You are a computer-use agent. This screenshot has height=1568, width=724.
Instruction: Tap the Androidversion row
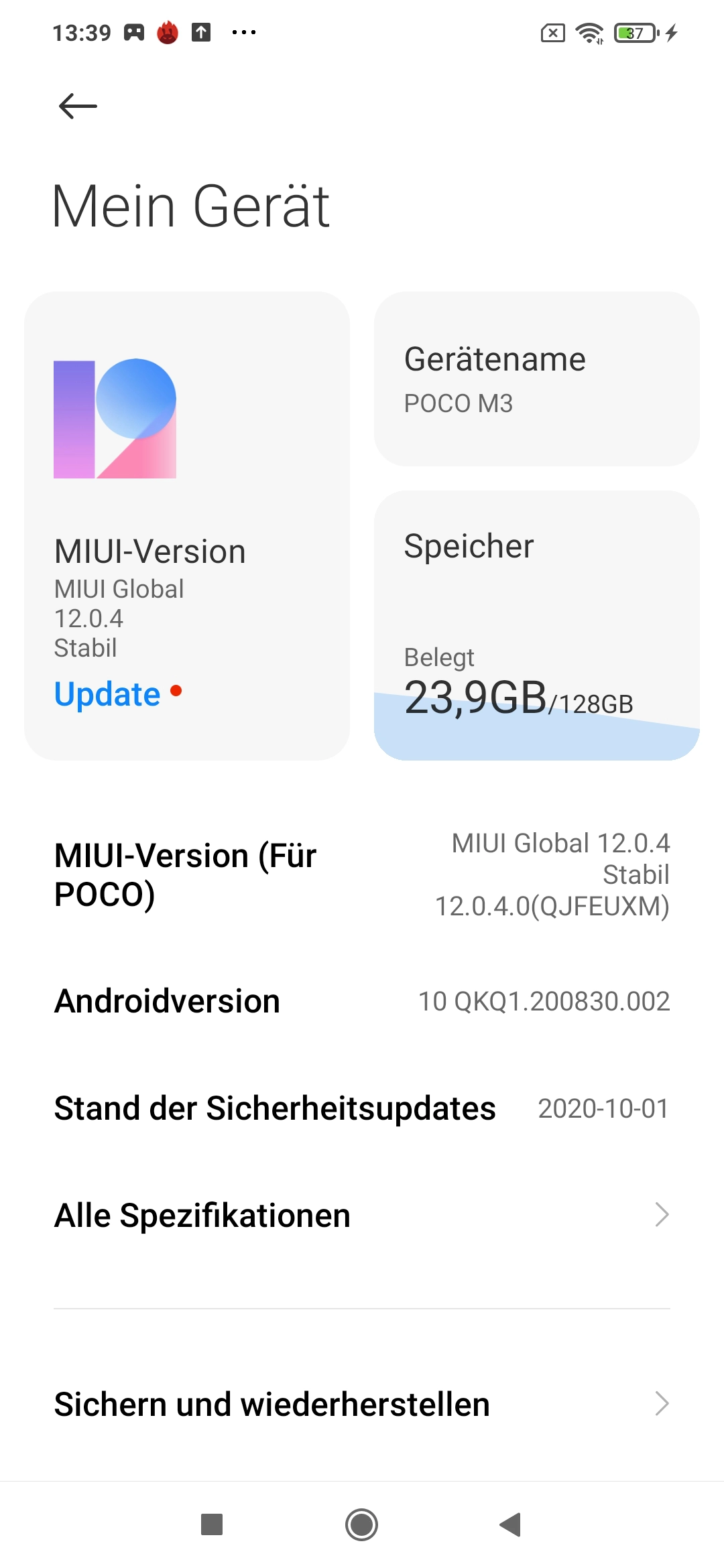362,1001
